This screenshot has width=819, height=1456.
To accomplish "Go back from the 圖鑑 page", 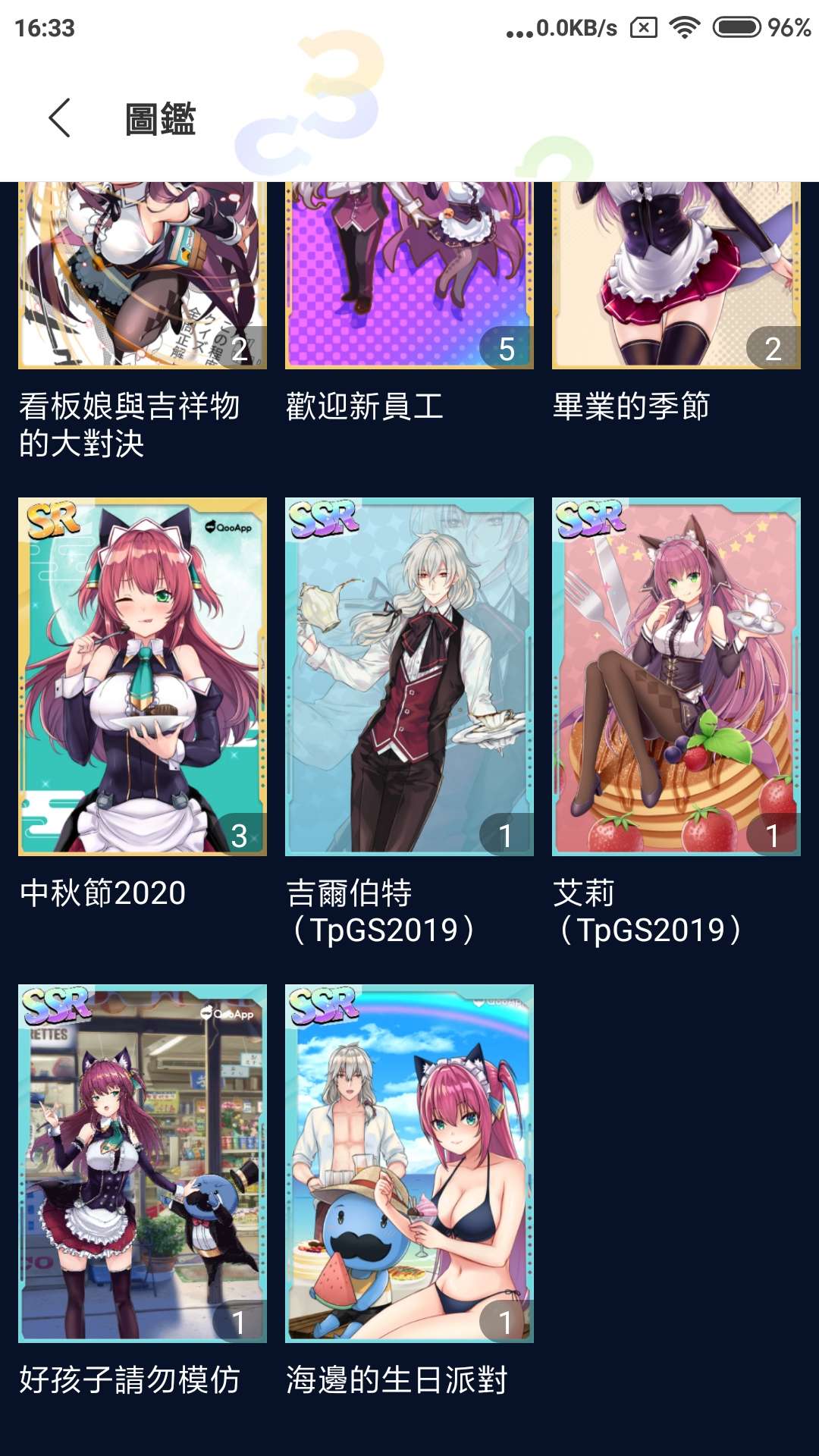I will [x=60, y=118].
